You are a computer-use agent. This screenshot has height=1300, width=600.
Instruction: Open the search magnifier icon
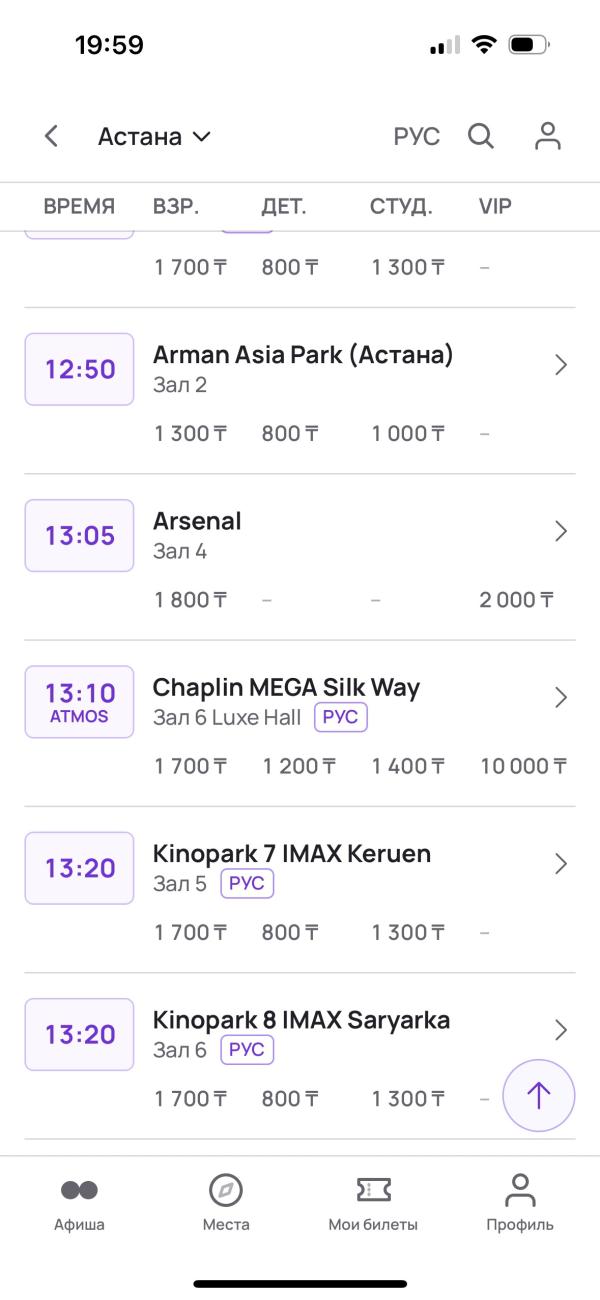tap(481, 136)
